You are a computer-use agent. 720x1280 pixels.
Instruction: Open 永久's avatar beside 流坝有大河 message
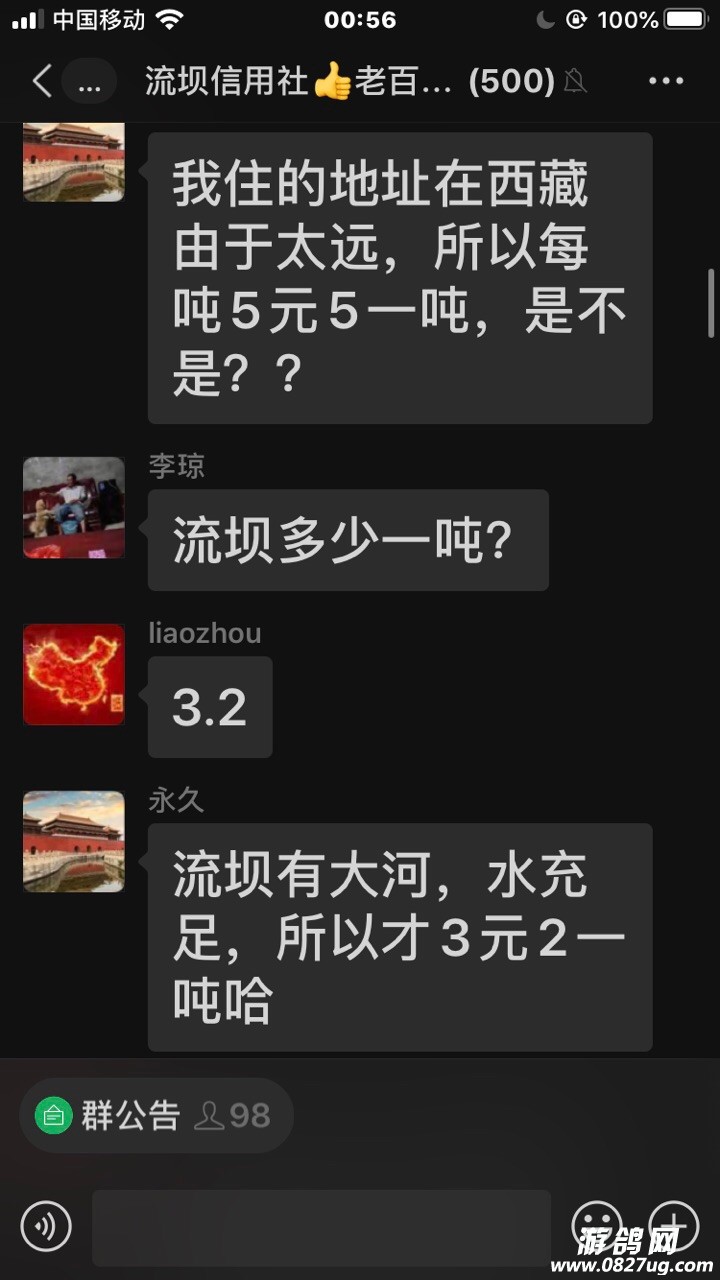[74, 841]
